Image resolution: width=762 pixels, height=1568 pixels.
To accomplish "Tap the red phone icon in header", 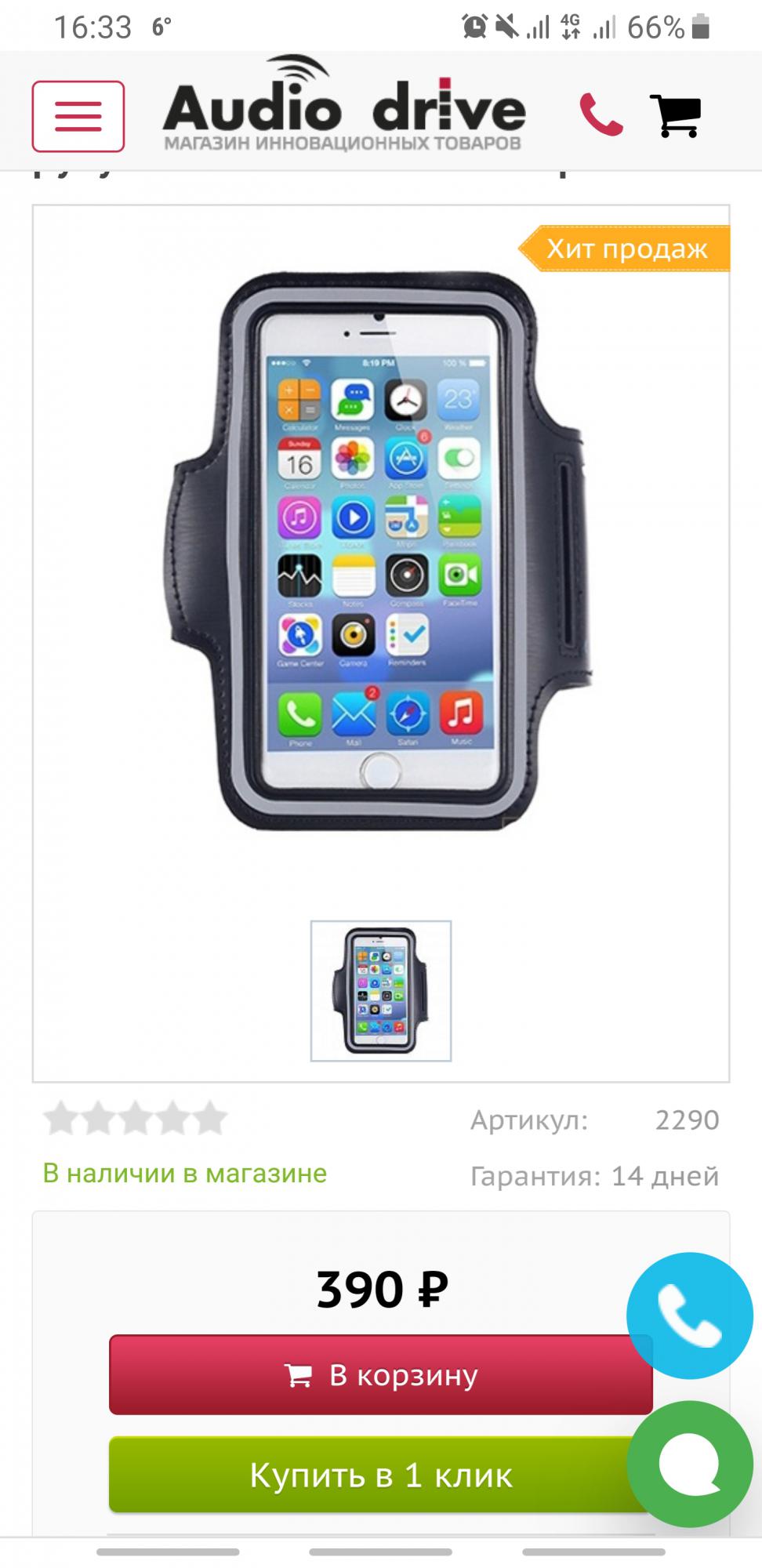I will (x=601, y=114).
